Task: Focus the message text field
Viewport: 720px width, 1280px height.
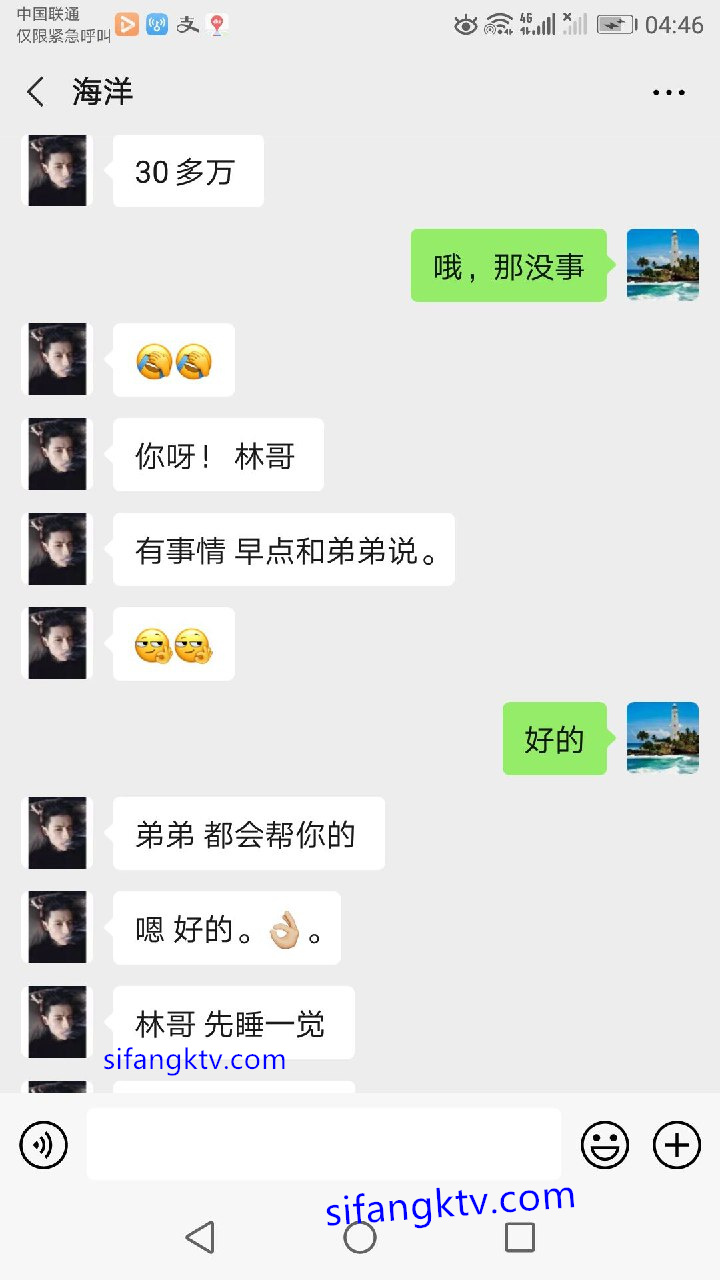Action: (323, 1144)
